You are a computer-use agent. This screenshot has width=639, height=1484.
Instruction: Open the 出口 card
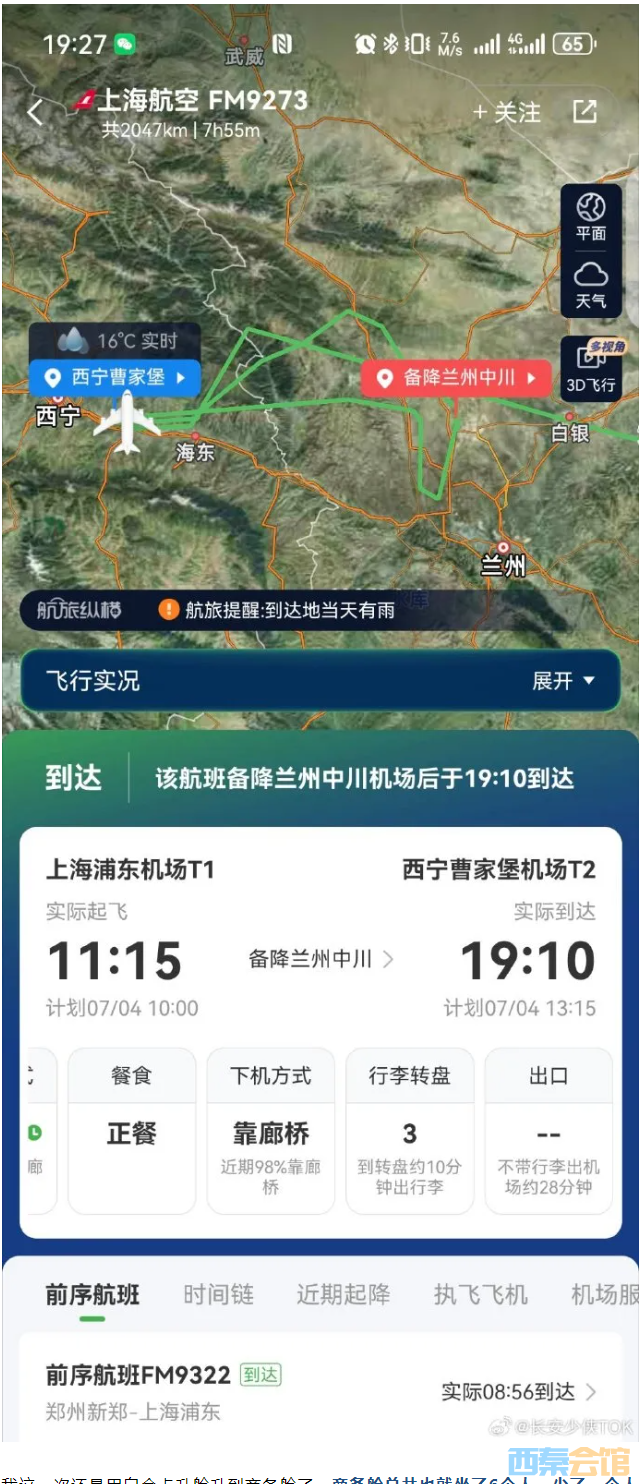(548, 1130)
